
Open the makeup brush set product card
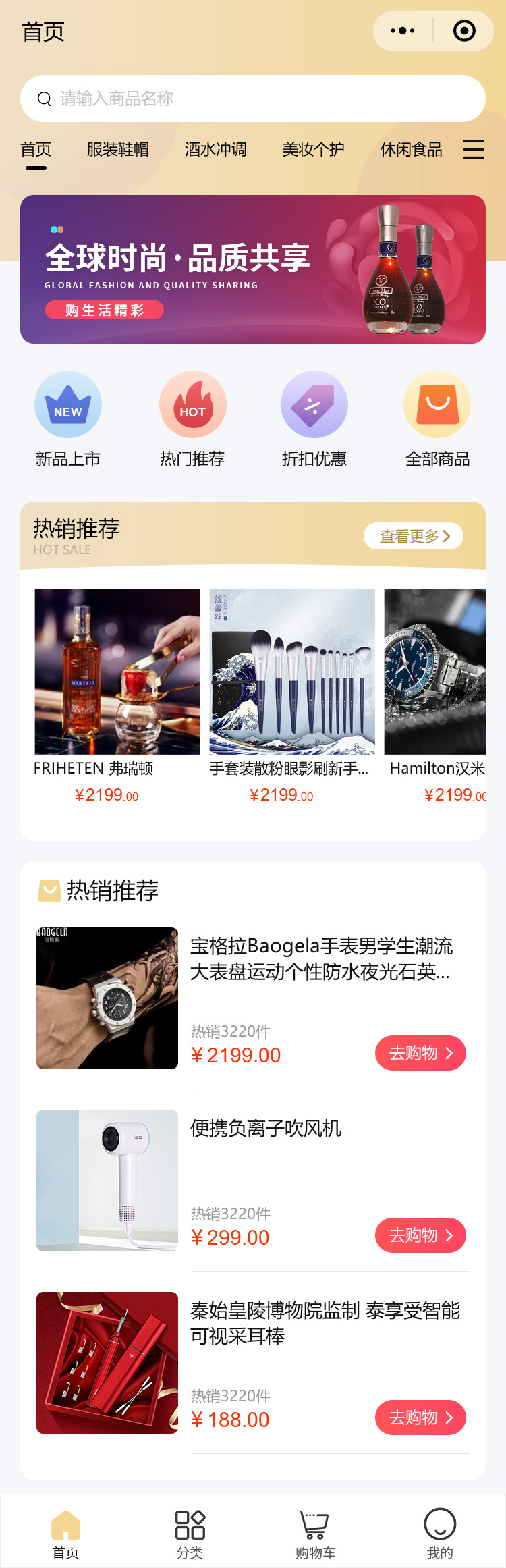click(292, 695)
